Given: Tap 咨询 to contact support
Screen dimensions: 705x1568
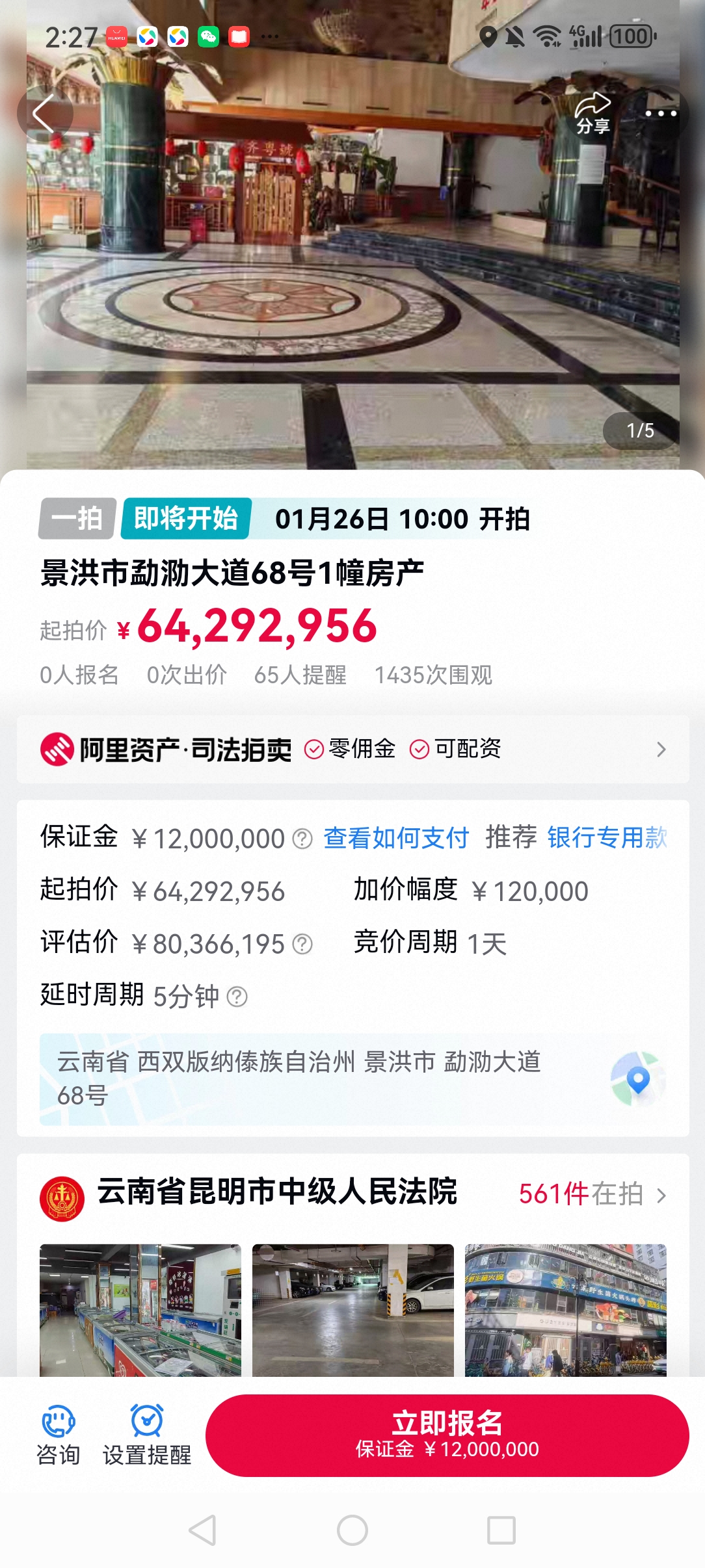Looking at the screenshot, I should point(59,1435).
